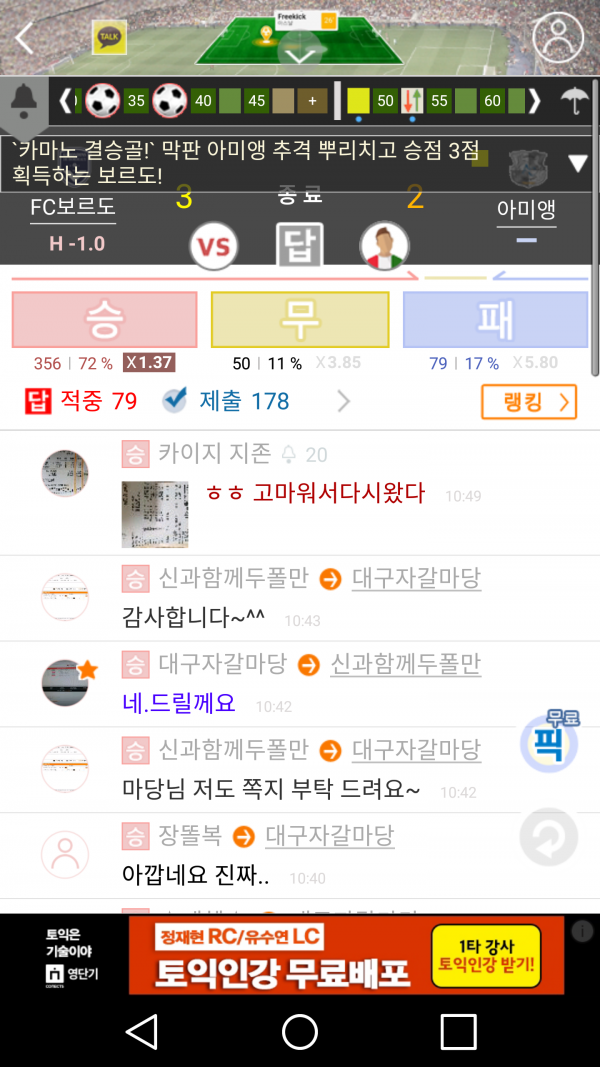Open the 무료 픽 floating button
This screenshot has width=600, height=1067.
550,742
